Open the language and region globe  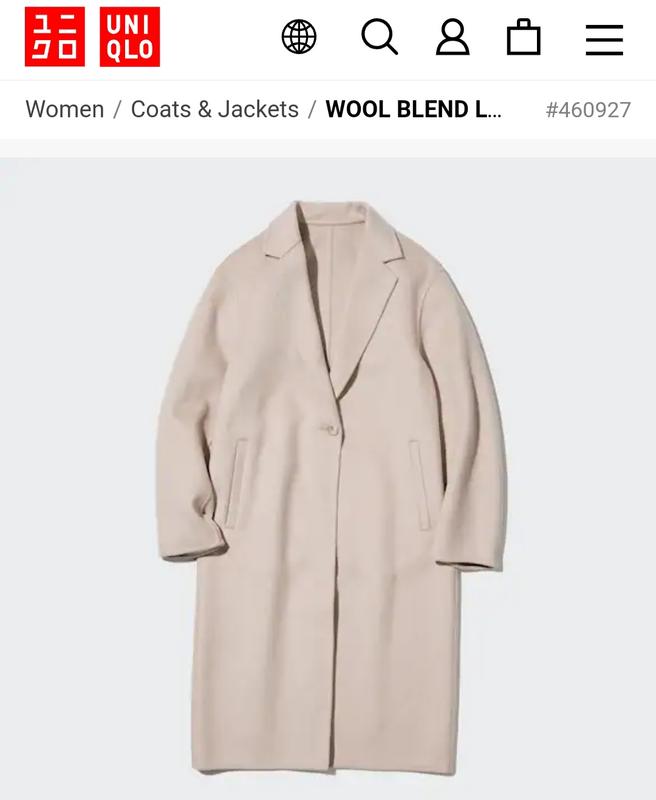(x=299, y=38)
